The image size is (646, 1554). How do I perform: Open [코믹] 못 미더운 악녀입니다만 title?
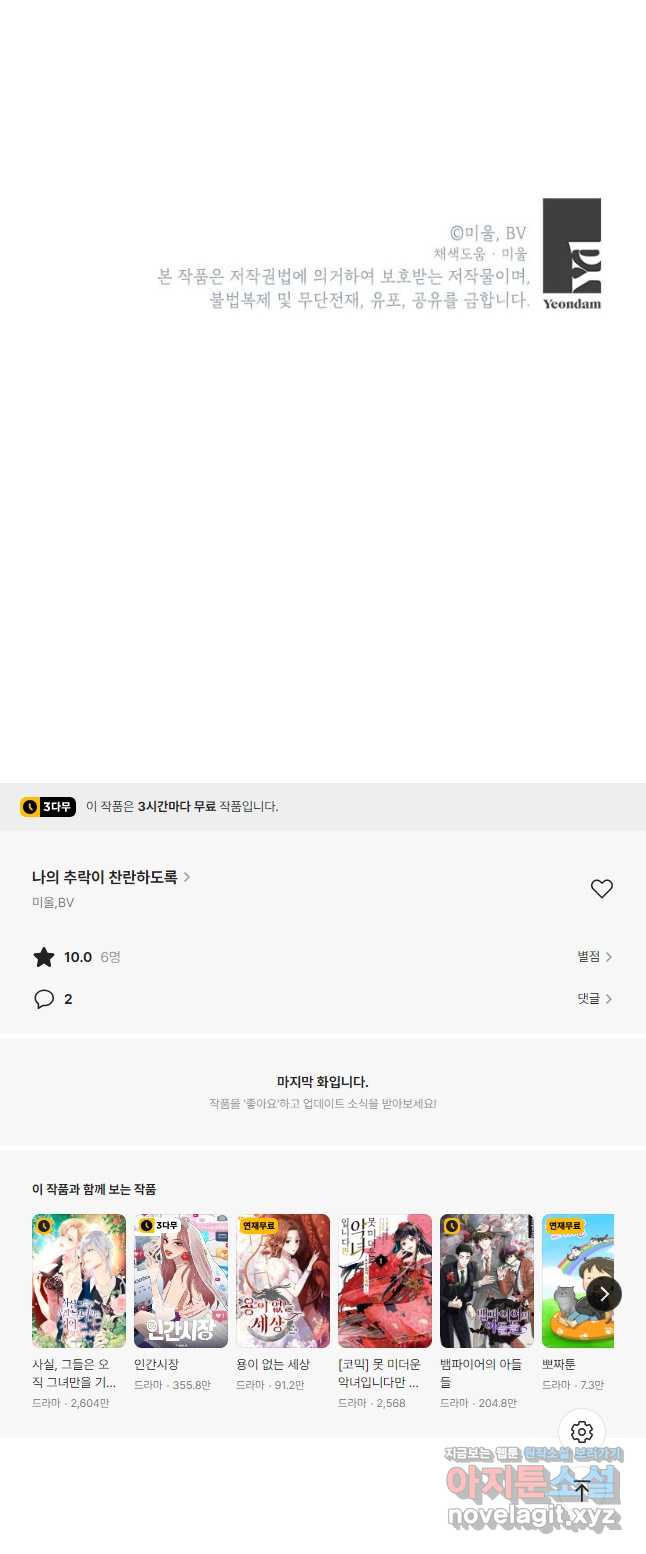coord(385,1281)
